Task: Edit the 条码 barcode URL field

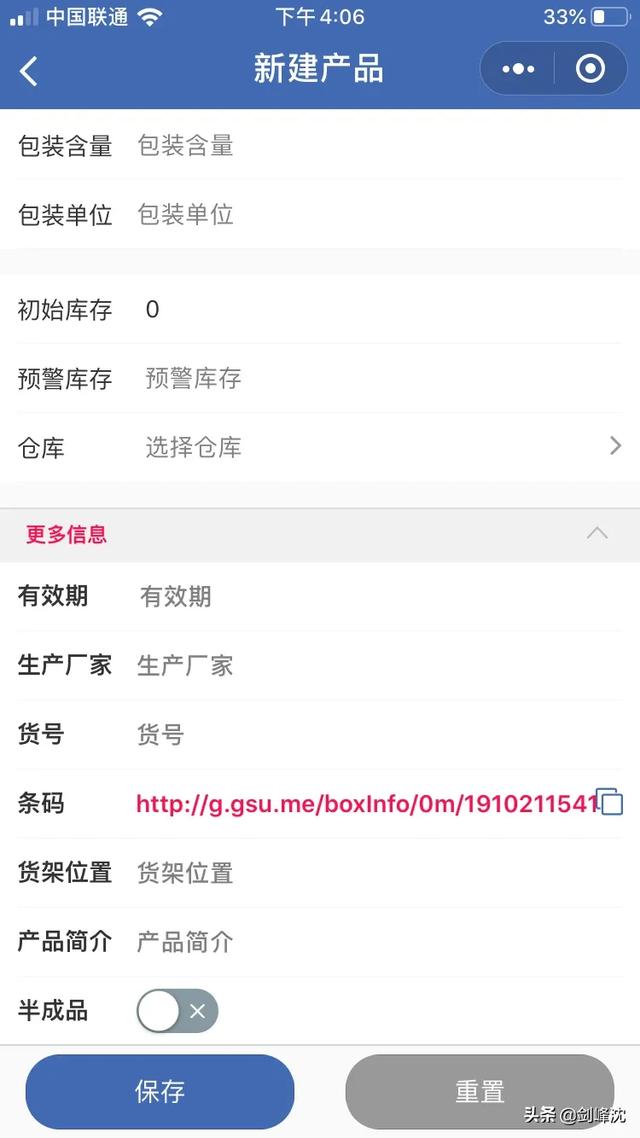Action: [365, 804]
